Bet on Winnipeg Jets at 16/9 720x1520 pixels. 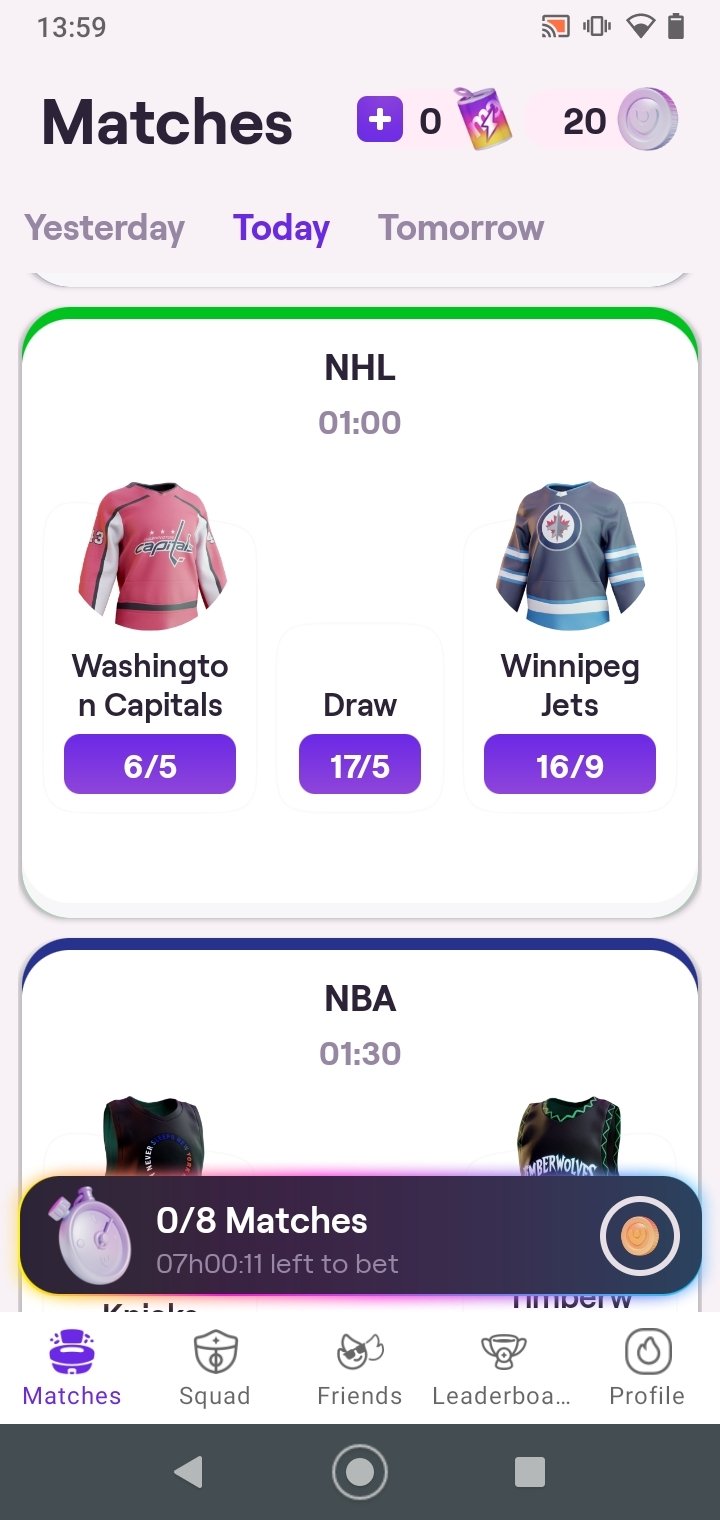point(570,766)
